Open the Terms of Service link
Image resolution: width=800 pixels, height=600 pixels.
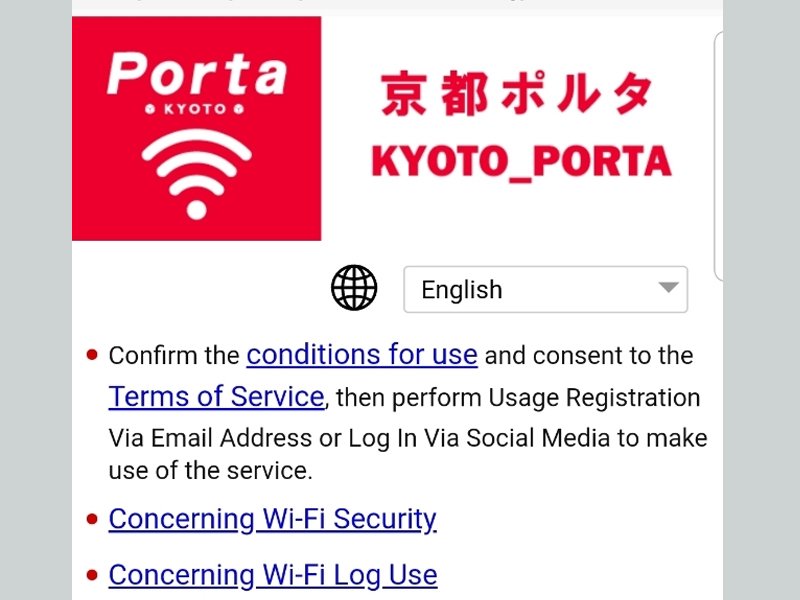(216, 397)
